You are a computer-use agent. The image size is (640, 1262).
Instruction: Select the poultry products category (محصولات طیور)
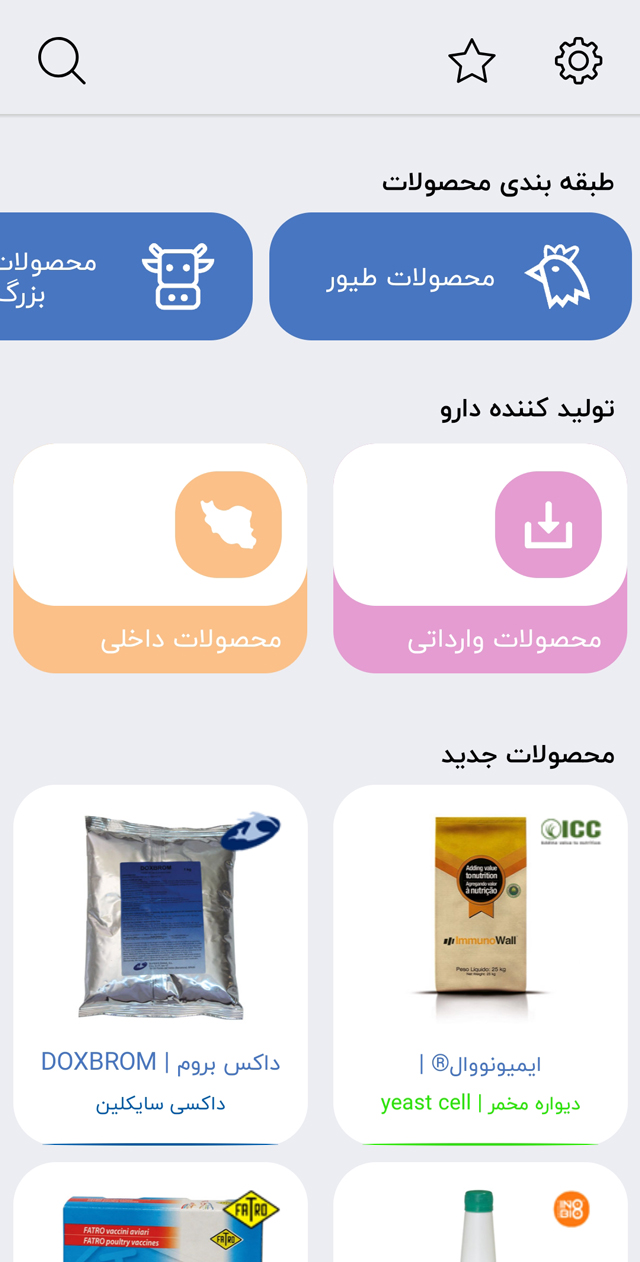point(450,277)
